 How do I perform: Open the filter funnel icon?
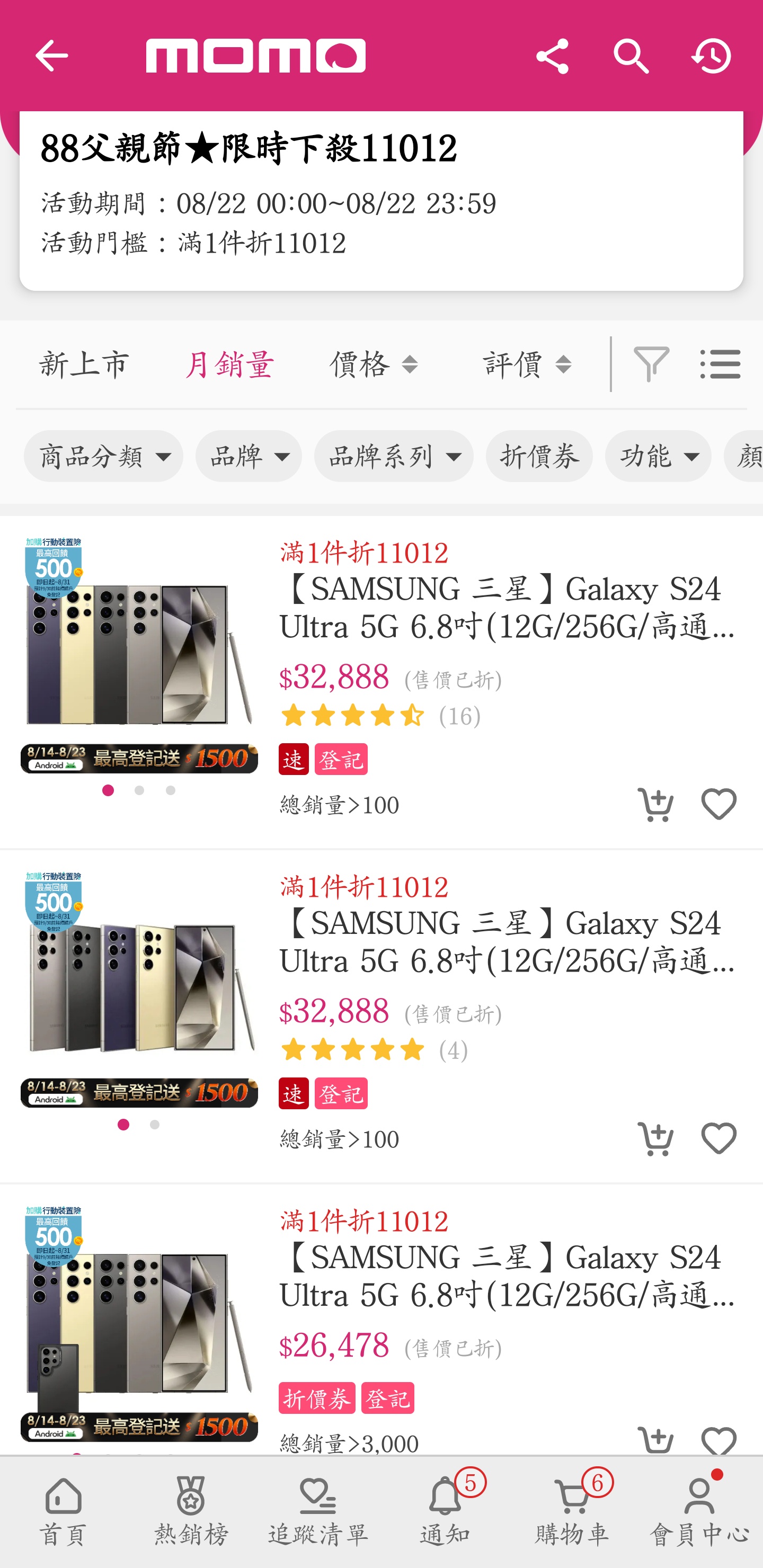point(652,364)
